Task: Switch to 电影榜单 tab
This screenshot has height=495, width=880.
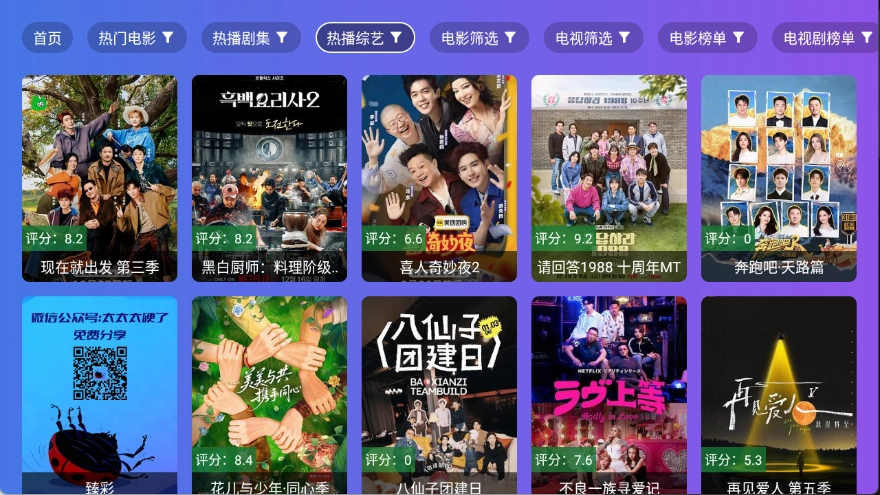Action: click(x=707, y=38)
